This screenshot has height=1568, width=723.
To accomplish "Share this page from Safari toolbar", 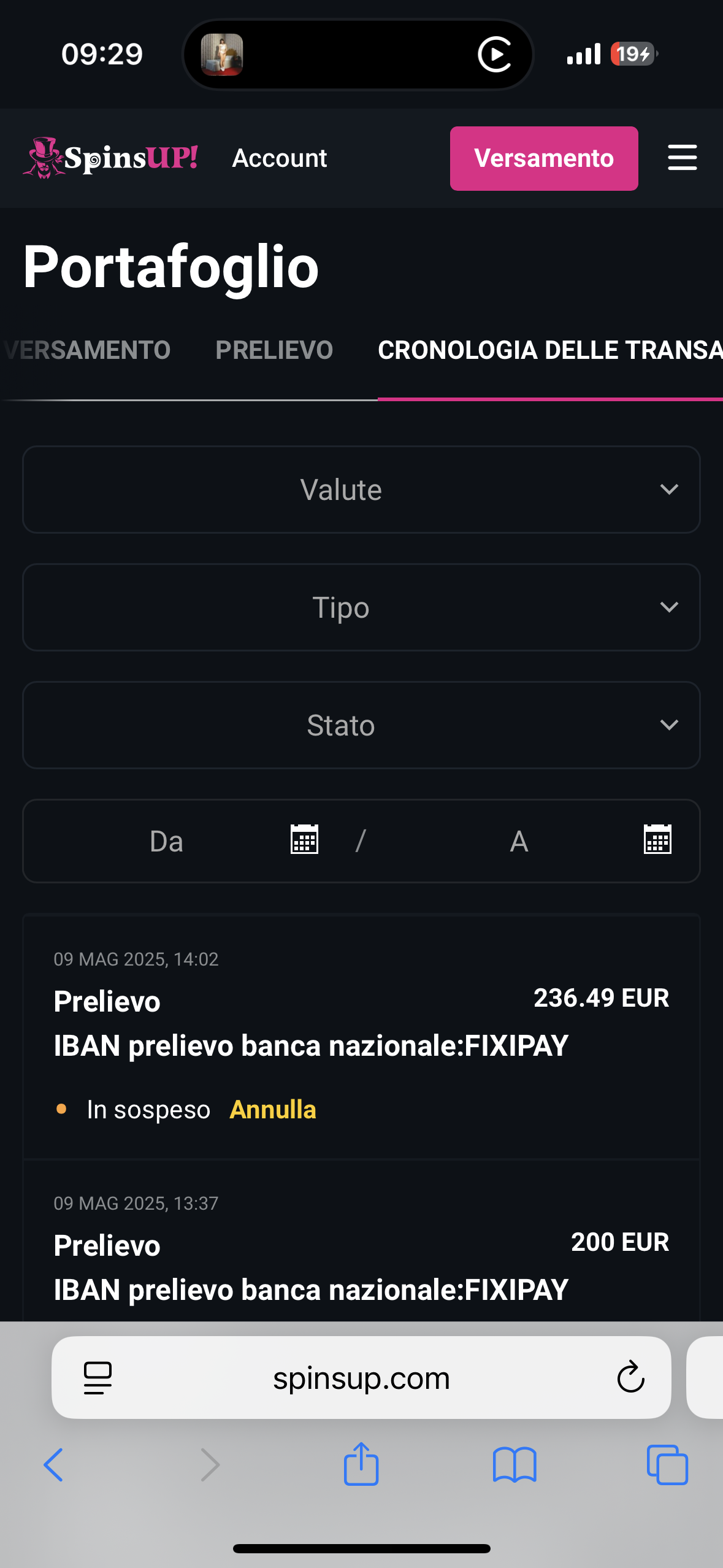I will pos(361,1464).
